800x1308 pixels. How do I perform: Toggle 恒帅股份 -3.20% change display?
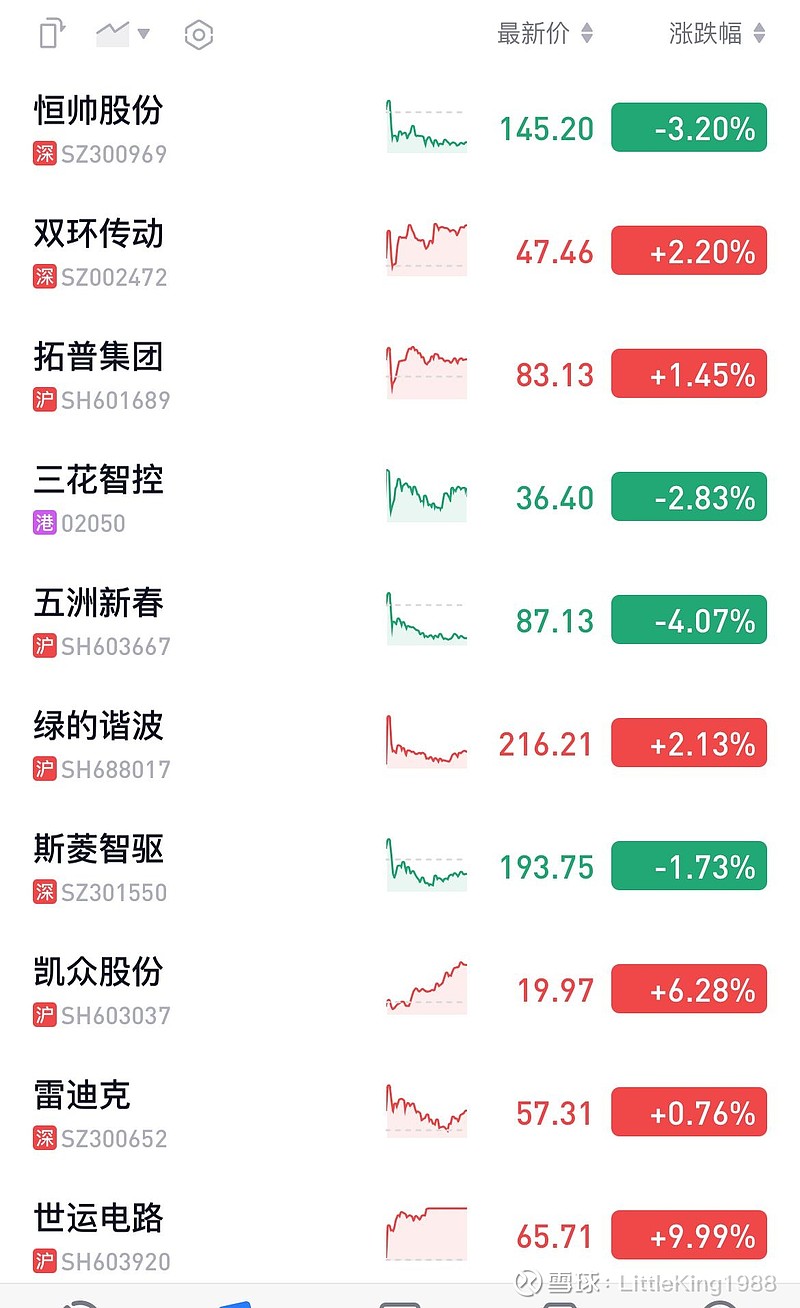pos(689,128)
